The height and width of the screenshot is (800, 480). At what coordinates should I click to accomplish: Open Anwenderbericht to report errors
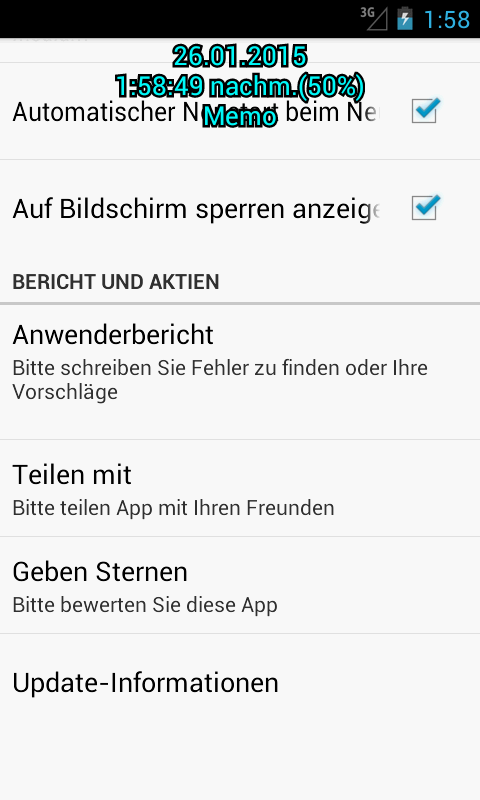[x=240, y=372]
